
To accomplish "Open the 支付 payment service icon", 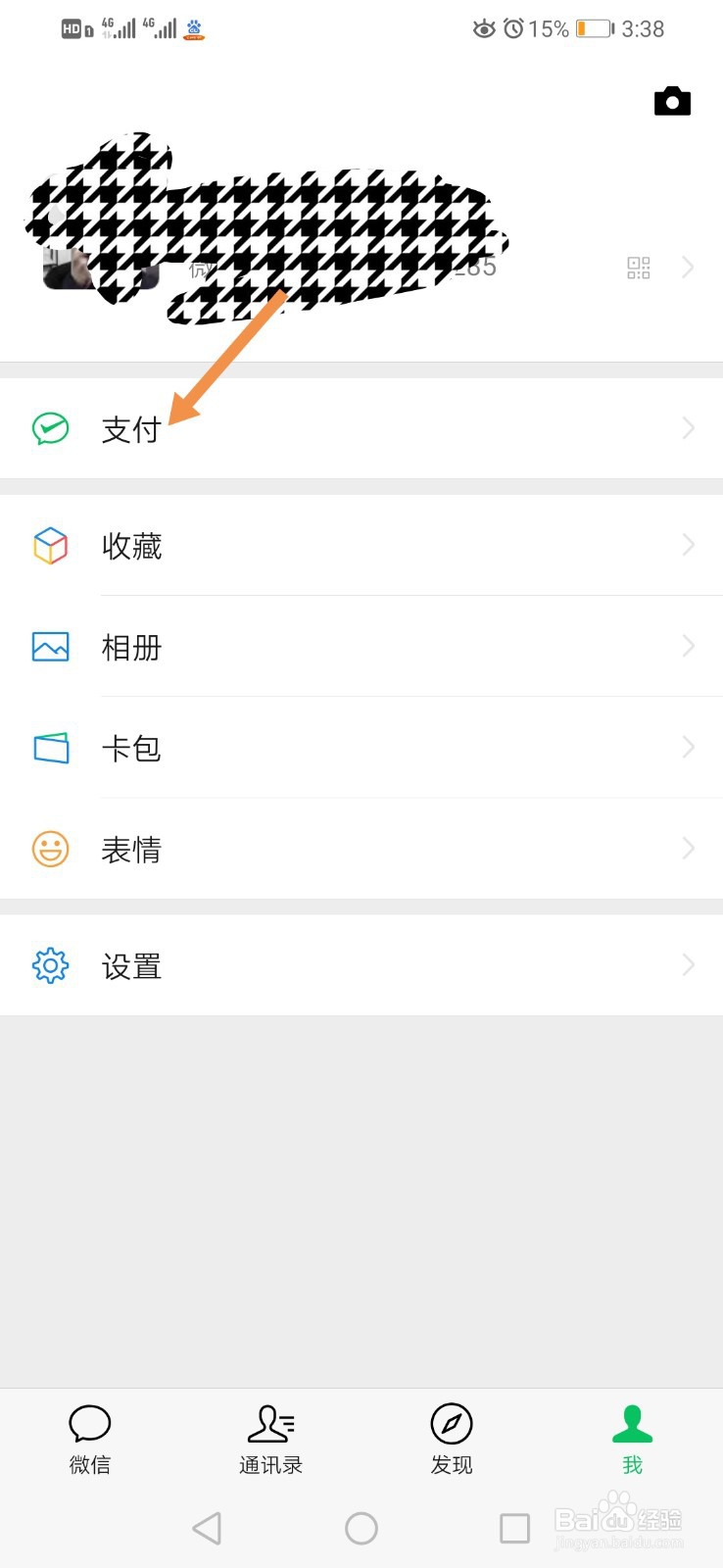I will click(50, 428).
